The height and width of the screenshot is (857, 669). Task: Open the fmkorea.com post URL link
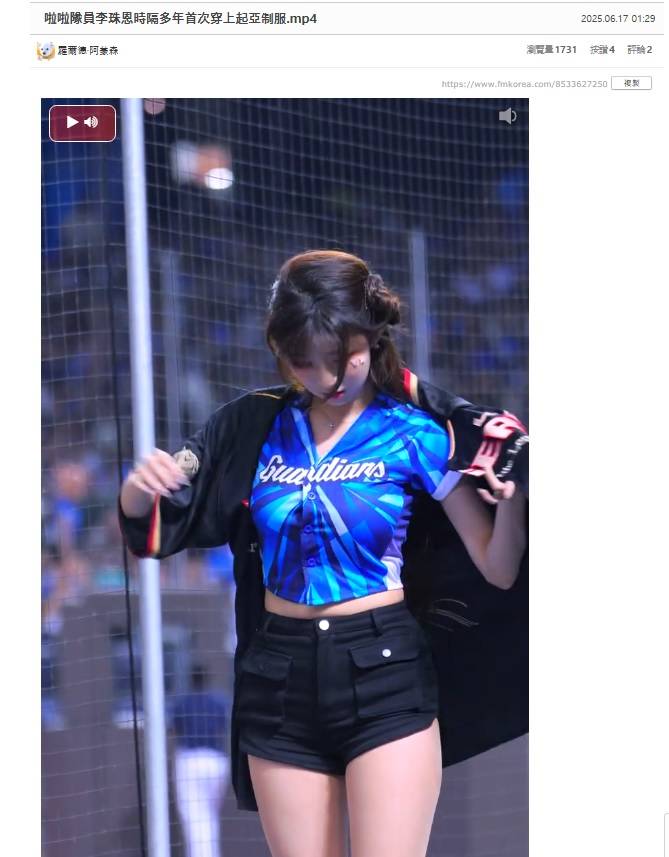(524, 84)
